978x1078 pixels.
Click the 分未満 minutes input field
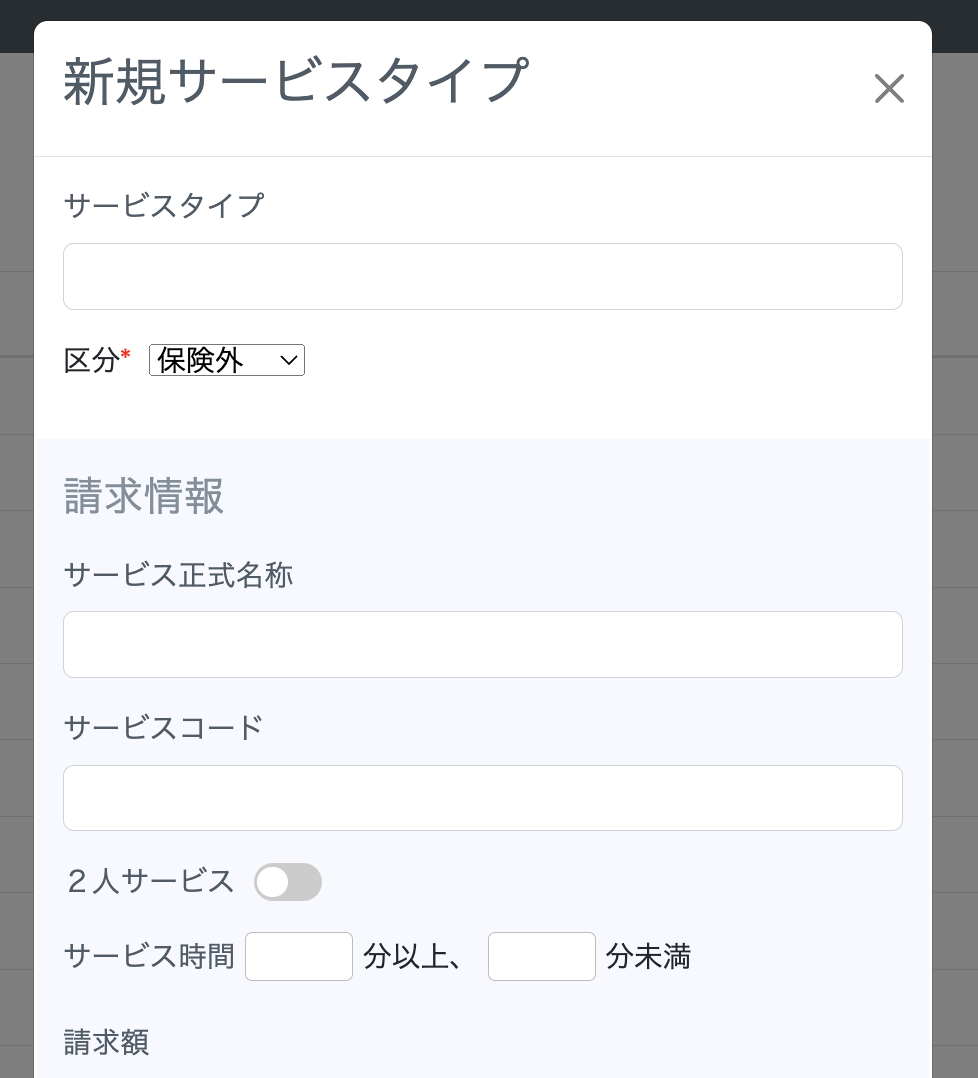tap(542, 956)
